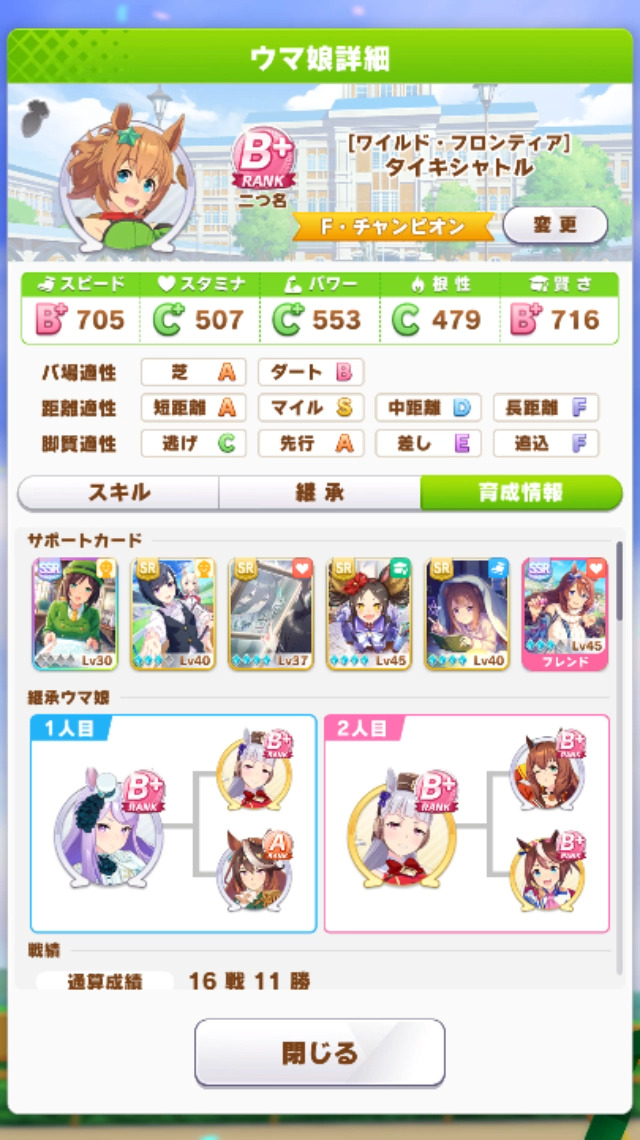
Task: View the SR Lv45 support card
Action: 369,613
